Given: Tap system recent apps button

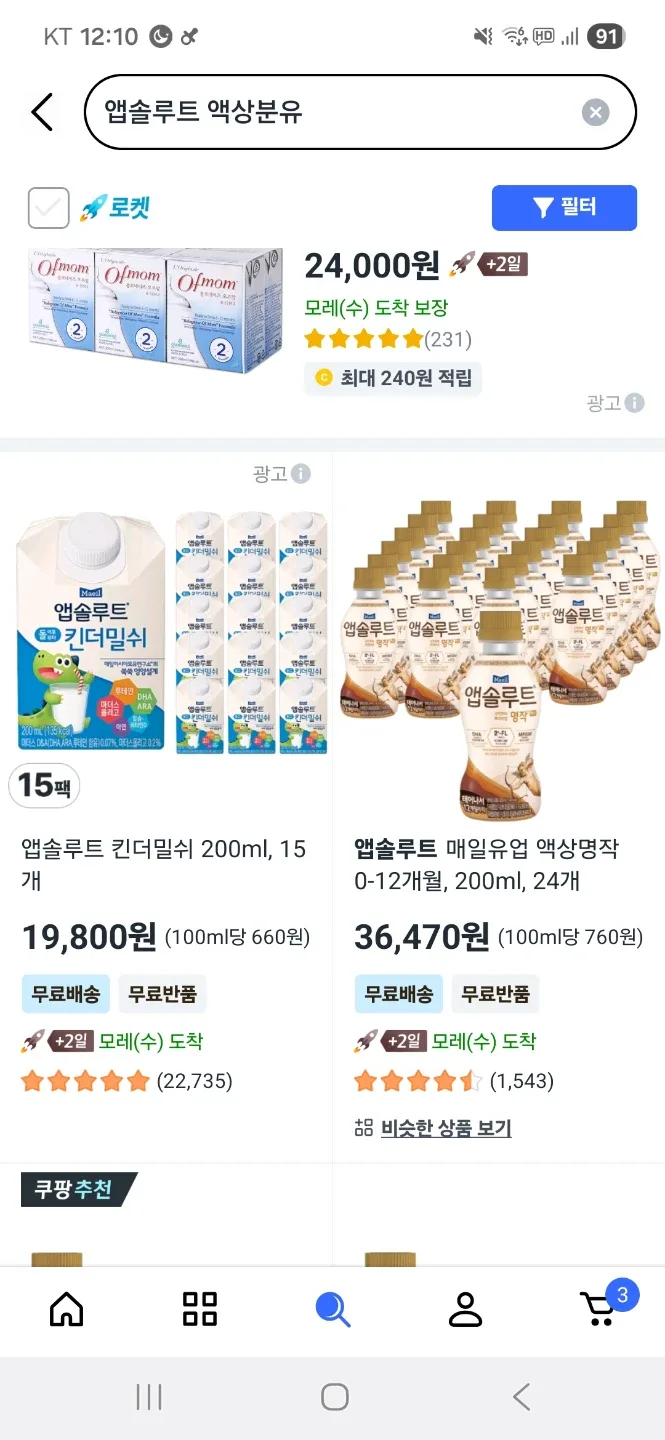Looking at the screenshot, I should pos(149,1397).
